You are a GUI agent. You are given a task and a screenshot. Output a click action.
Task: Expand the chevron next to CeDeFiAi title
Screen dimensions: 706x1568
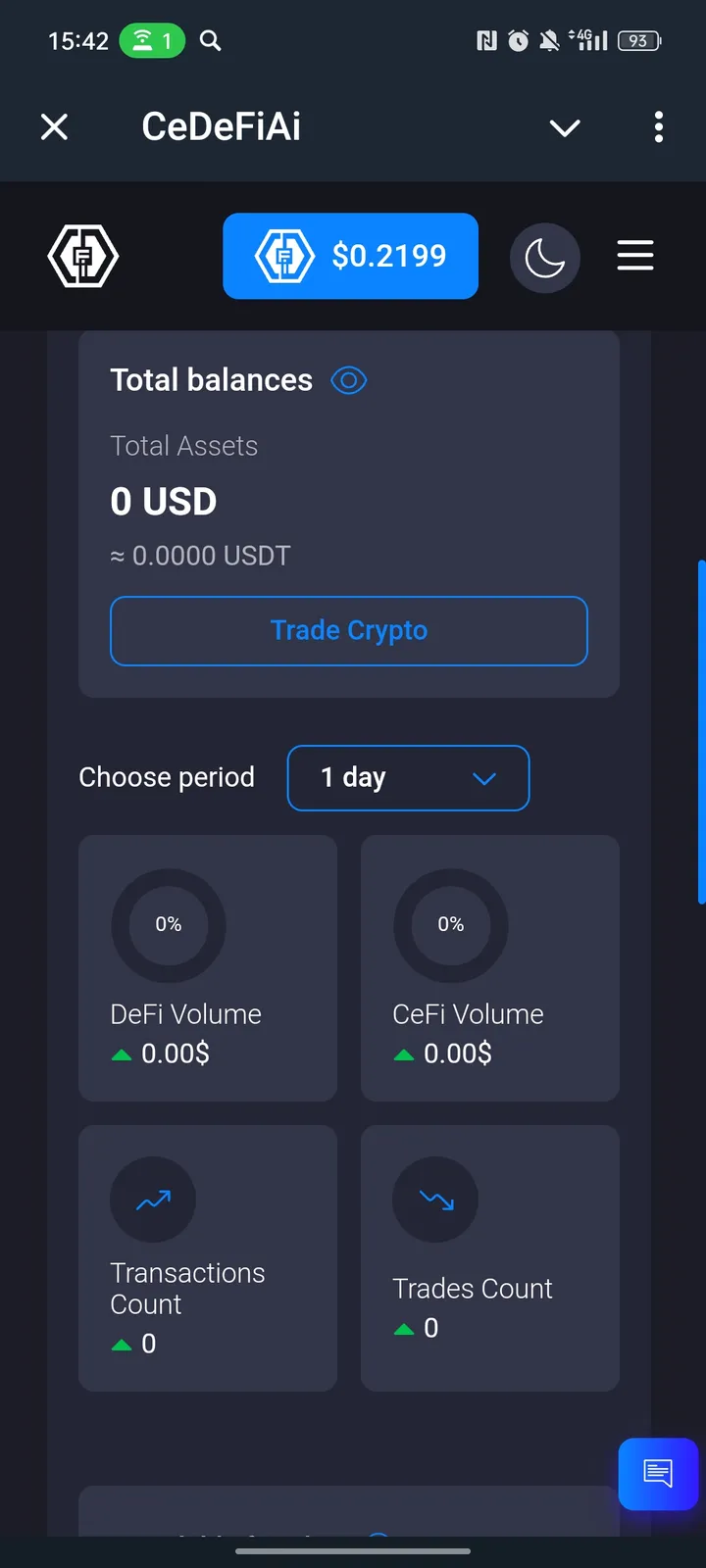click(565, 127)
